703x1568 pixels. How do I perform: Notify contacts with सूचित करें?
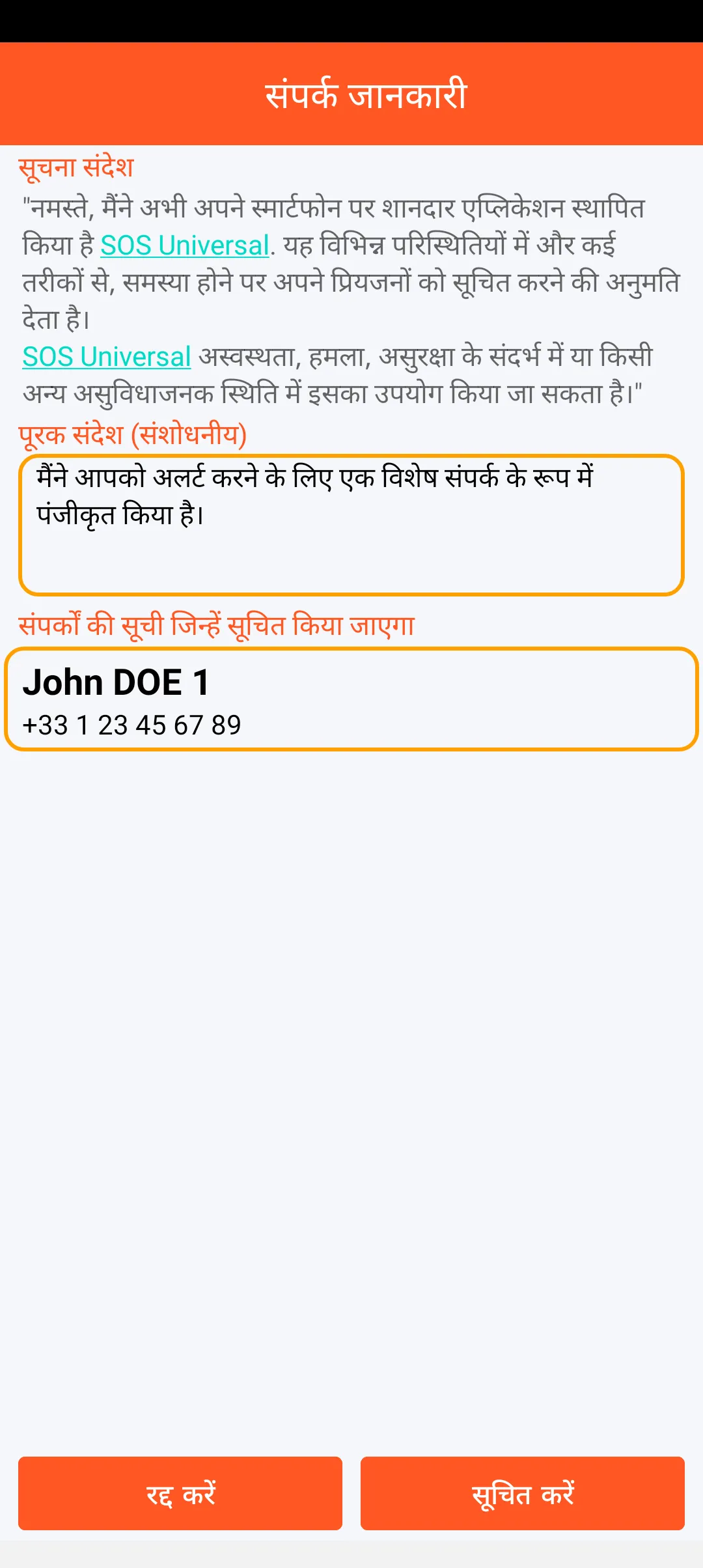(523, 1493)
